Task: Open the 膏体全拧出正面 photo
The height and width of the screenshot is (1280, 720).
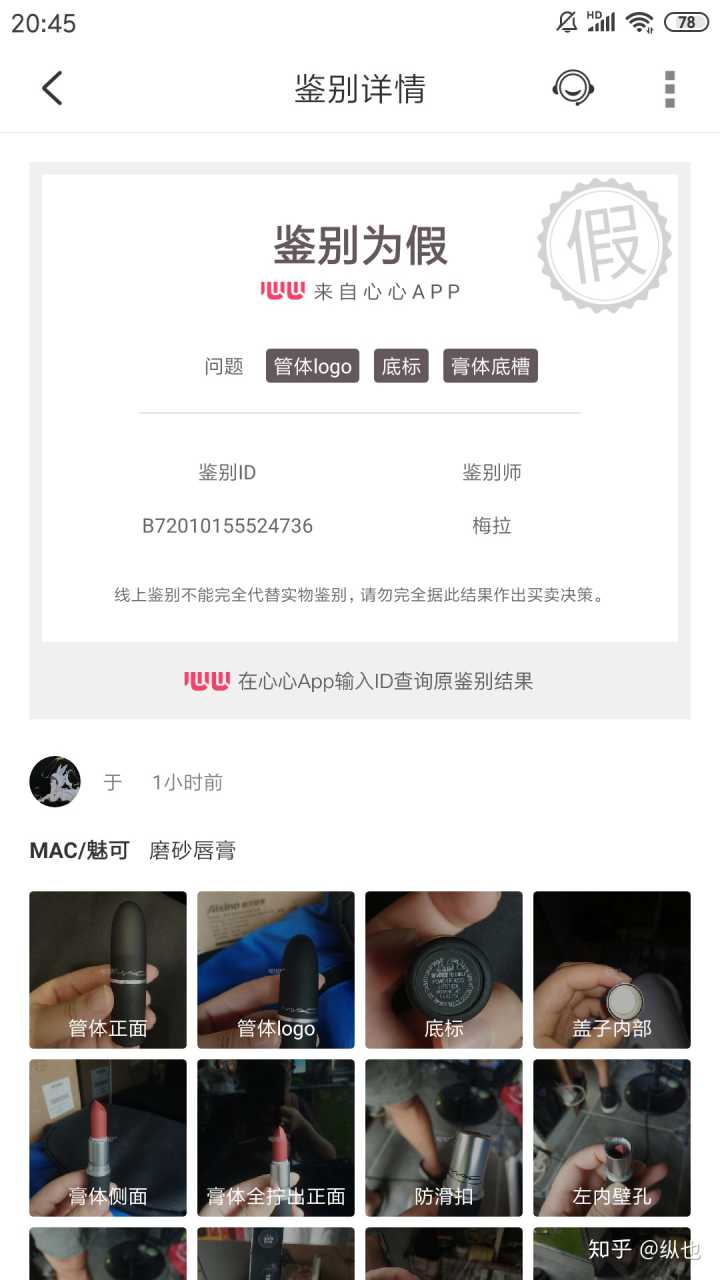Action: click(x=276, y=1137)
